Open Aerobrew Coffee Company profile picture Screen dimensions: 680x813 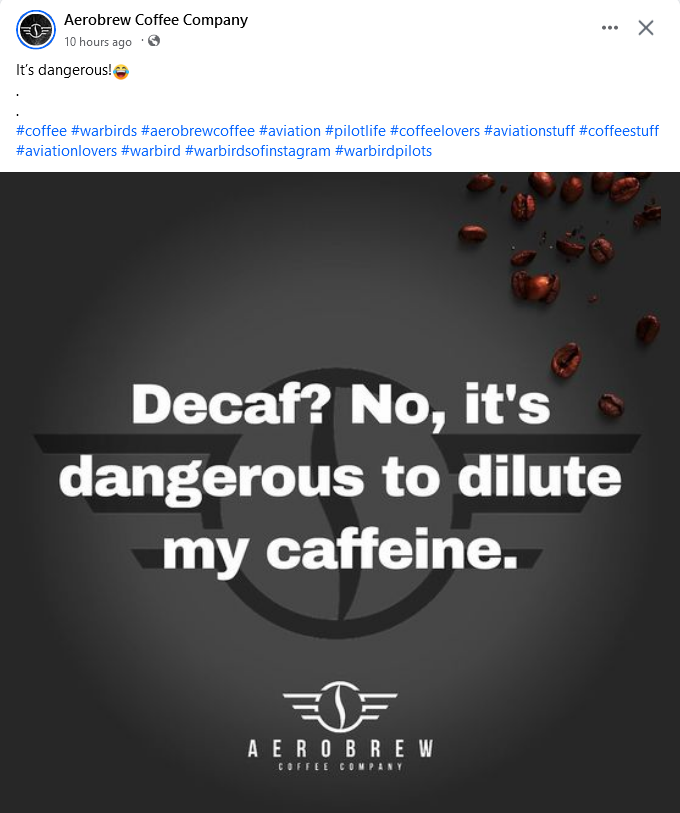(36, 30)
